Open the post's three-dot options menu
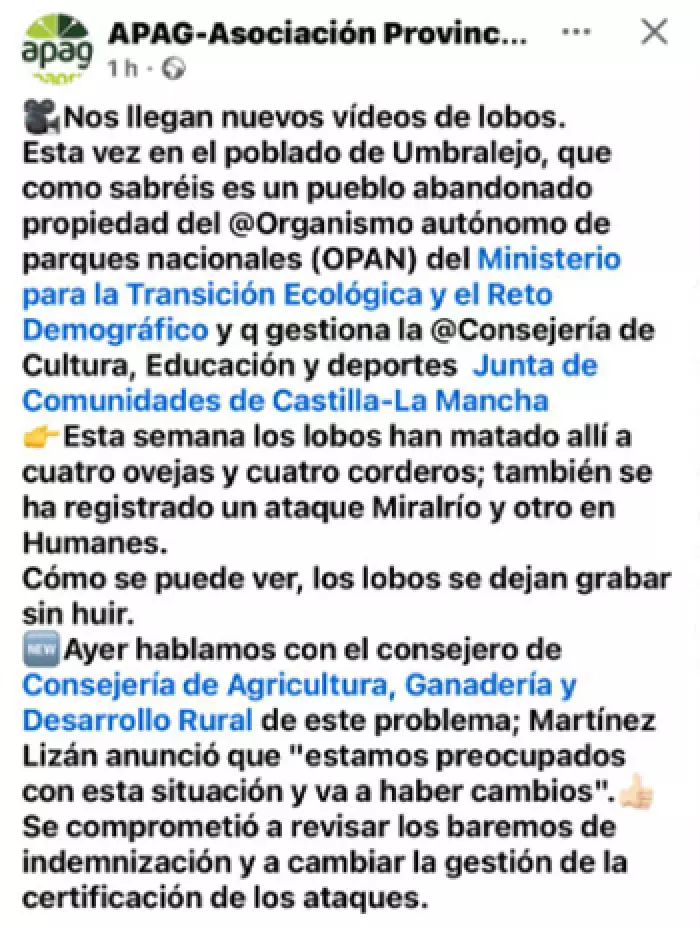700x928 pixels. point(575,32)
